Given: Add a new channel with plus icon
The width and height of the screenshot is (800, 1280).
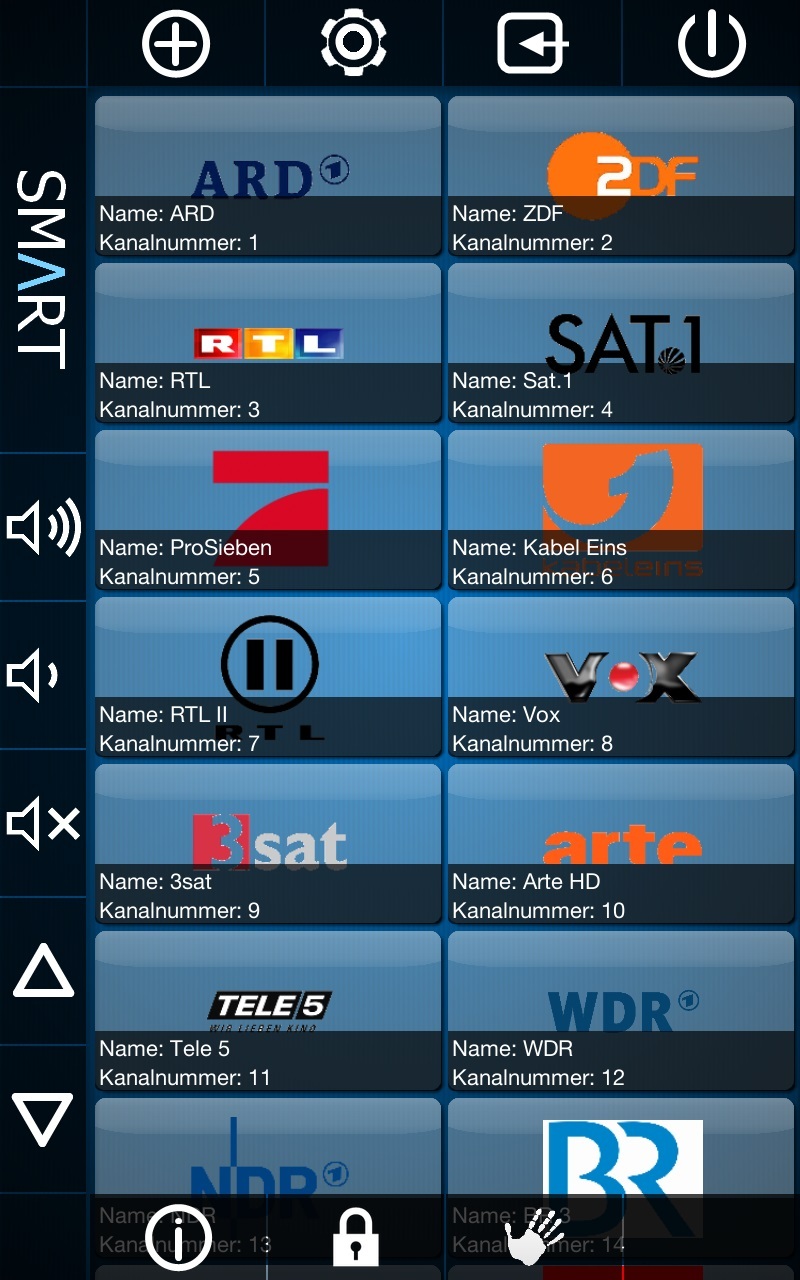Looking at the screenshot, I should 176,43.
